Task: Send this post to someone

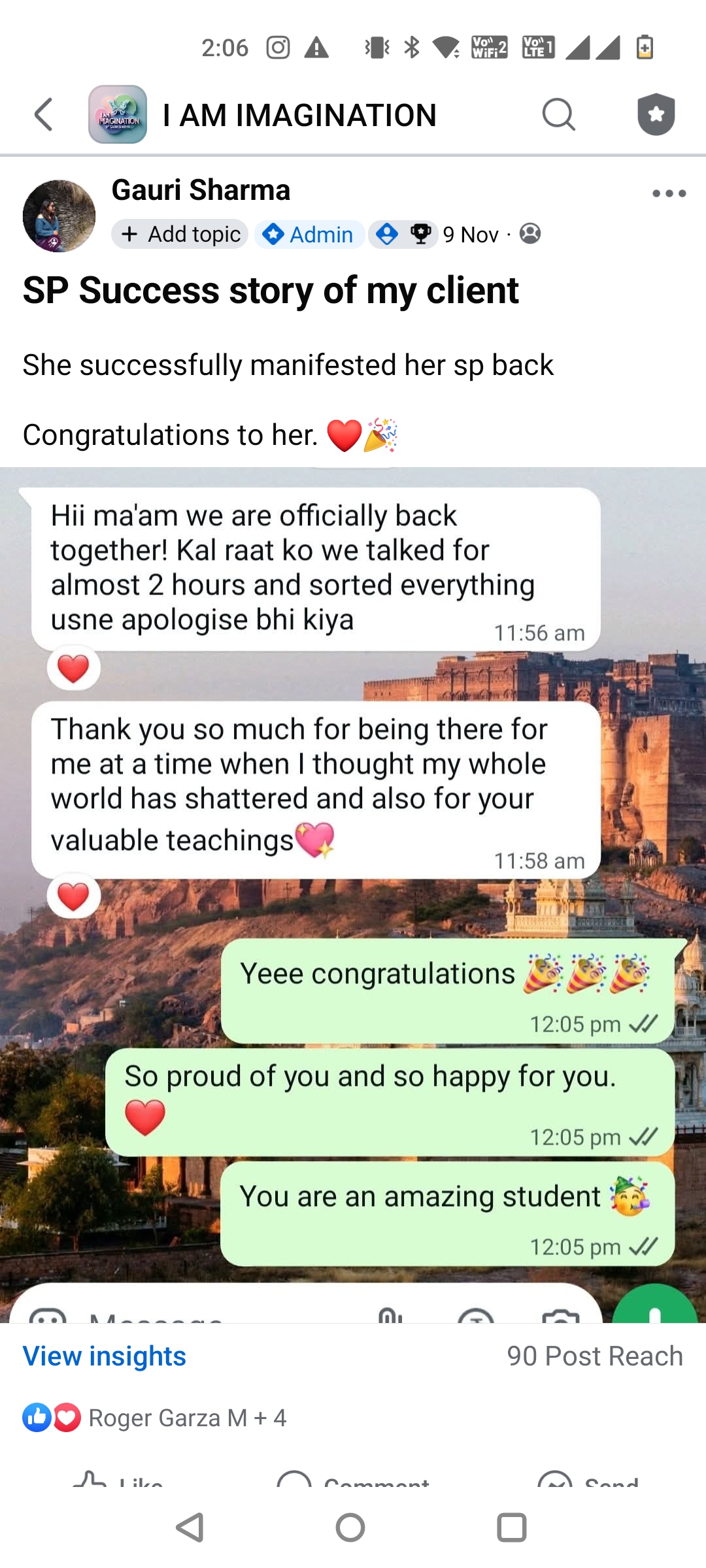Action: click(x=588, y=1480)
